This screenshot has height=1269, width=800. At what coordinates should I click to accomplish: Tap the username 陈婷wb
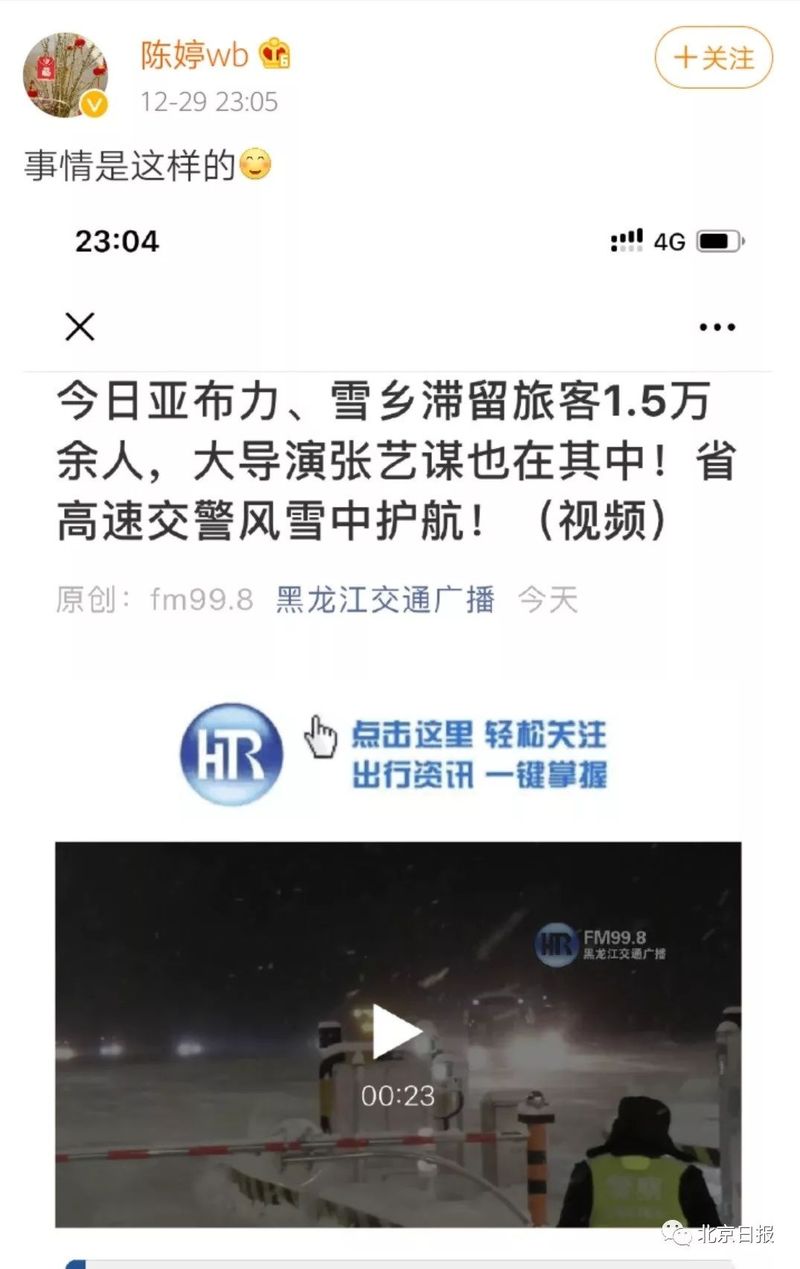pyautogui.click(x=194, y=56)
